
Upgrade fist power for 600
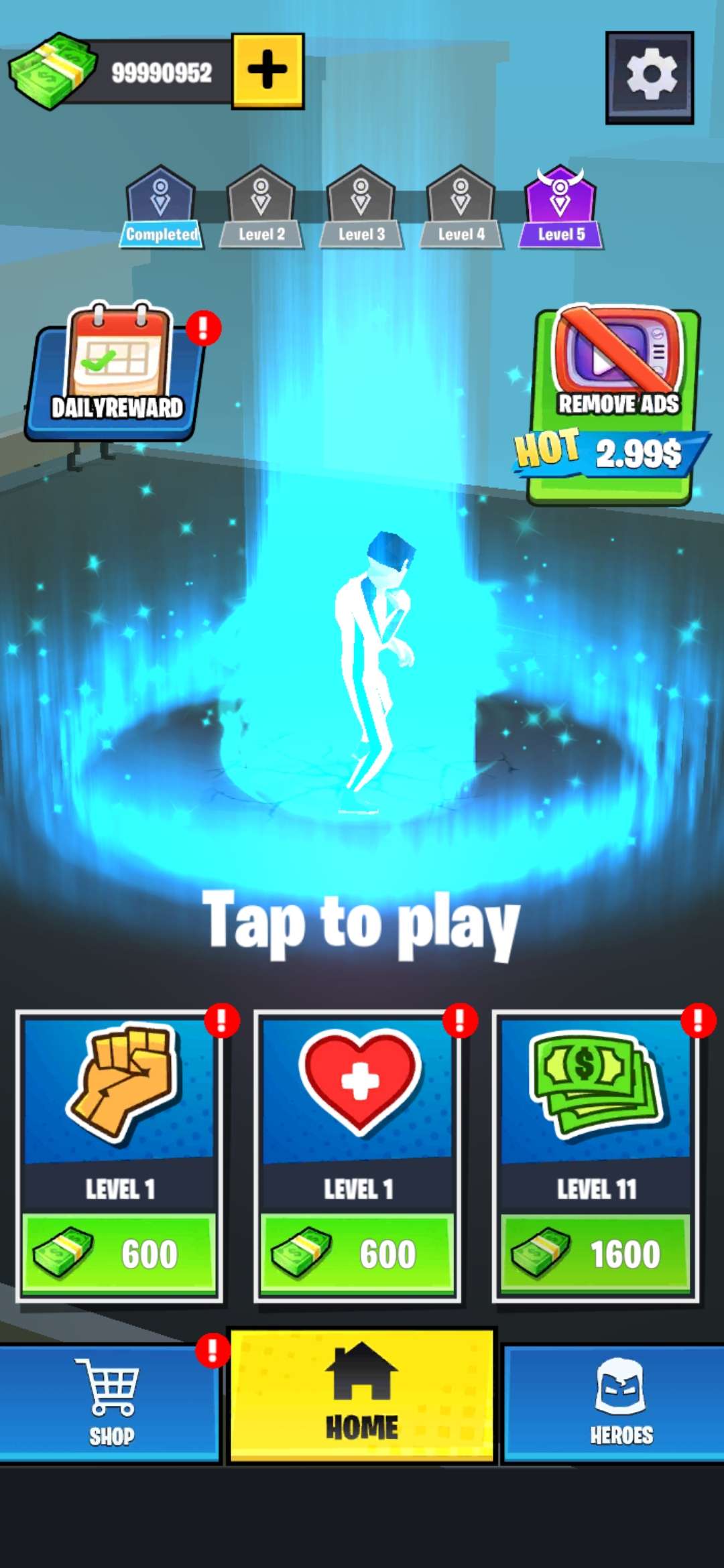(119, 1253)
